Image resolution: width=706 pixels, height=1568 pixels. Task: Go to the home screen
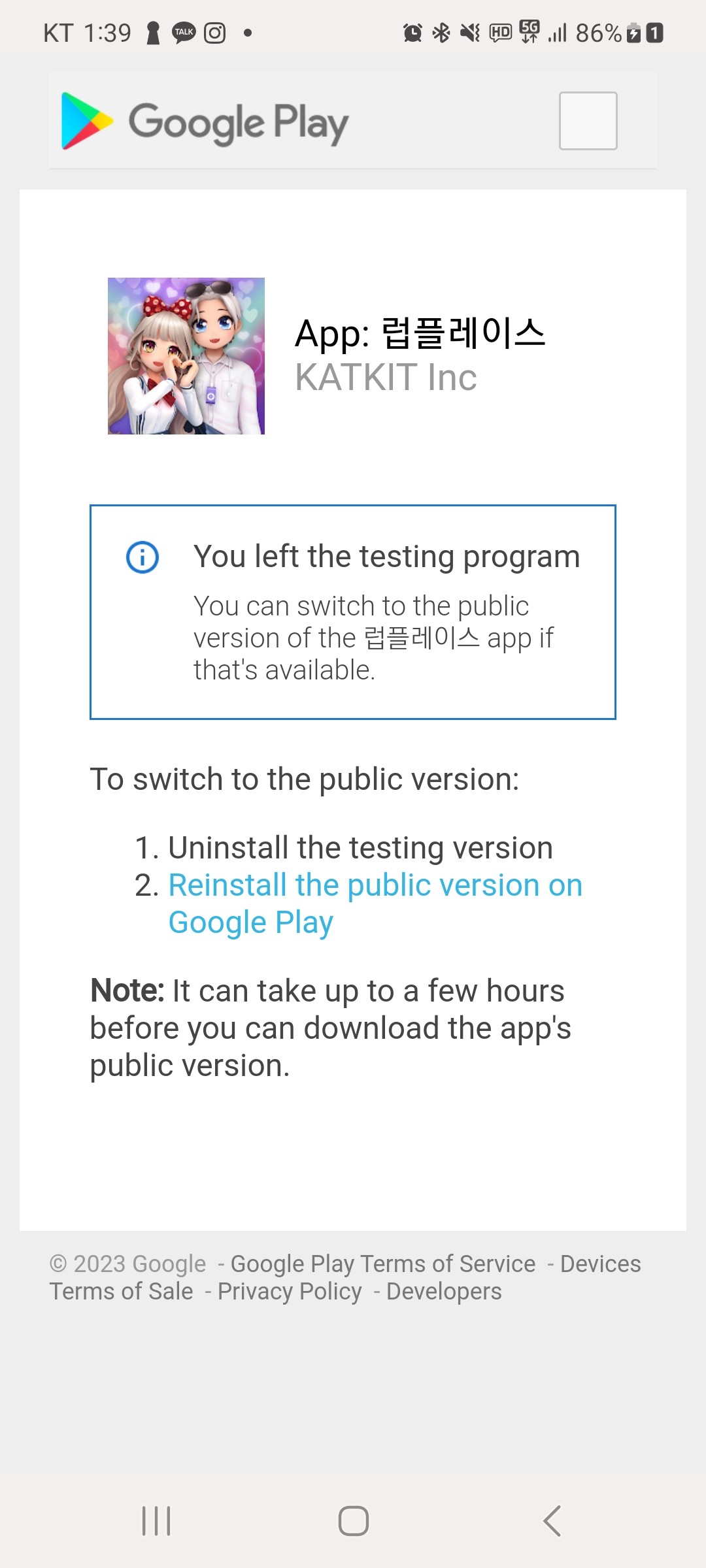[353, 1521]
